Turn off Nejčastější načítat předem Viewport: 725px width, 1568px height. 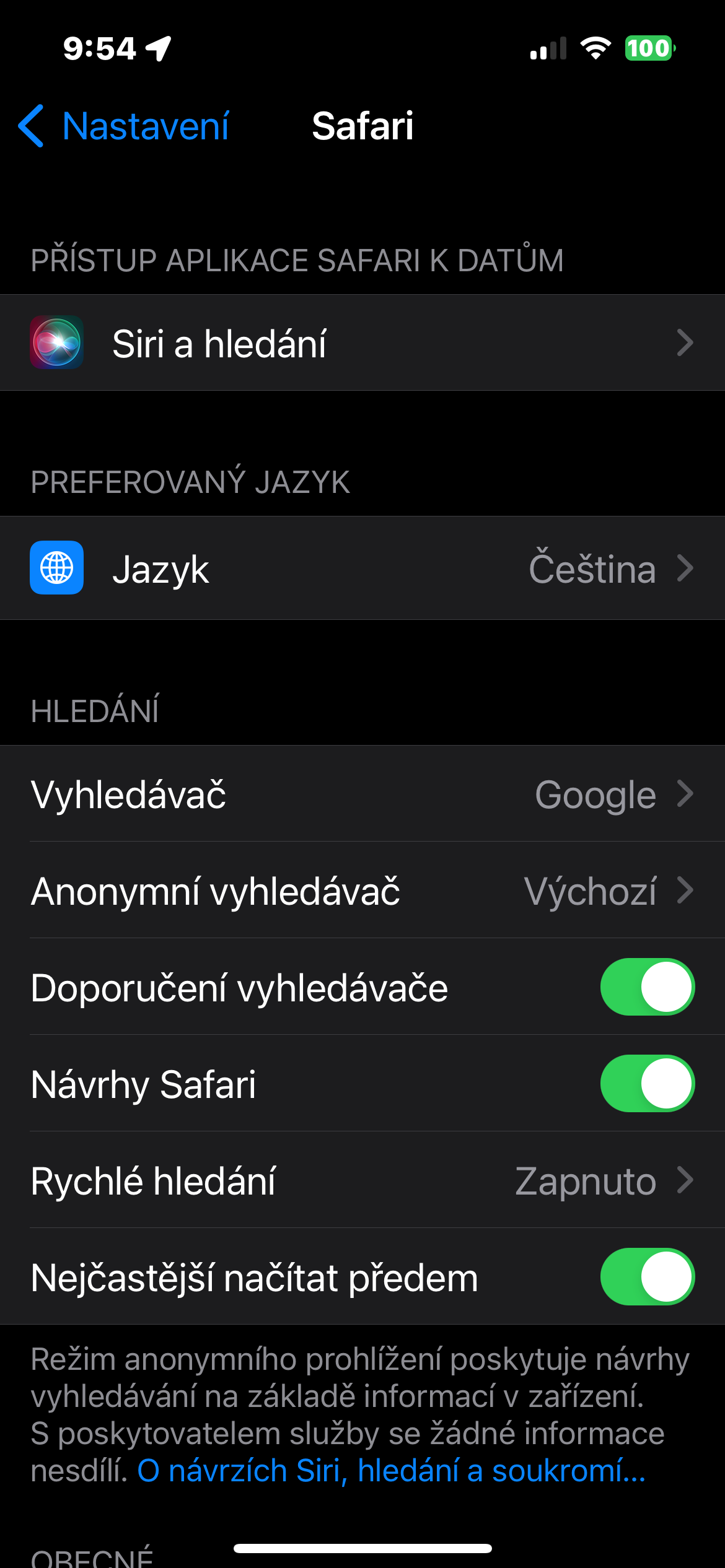point(647,1277)
